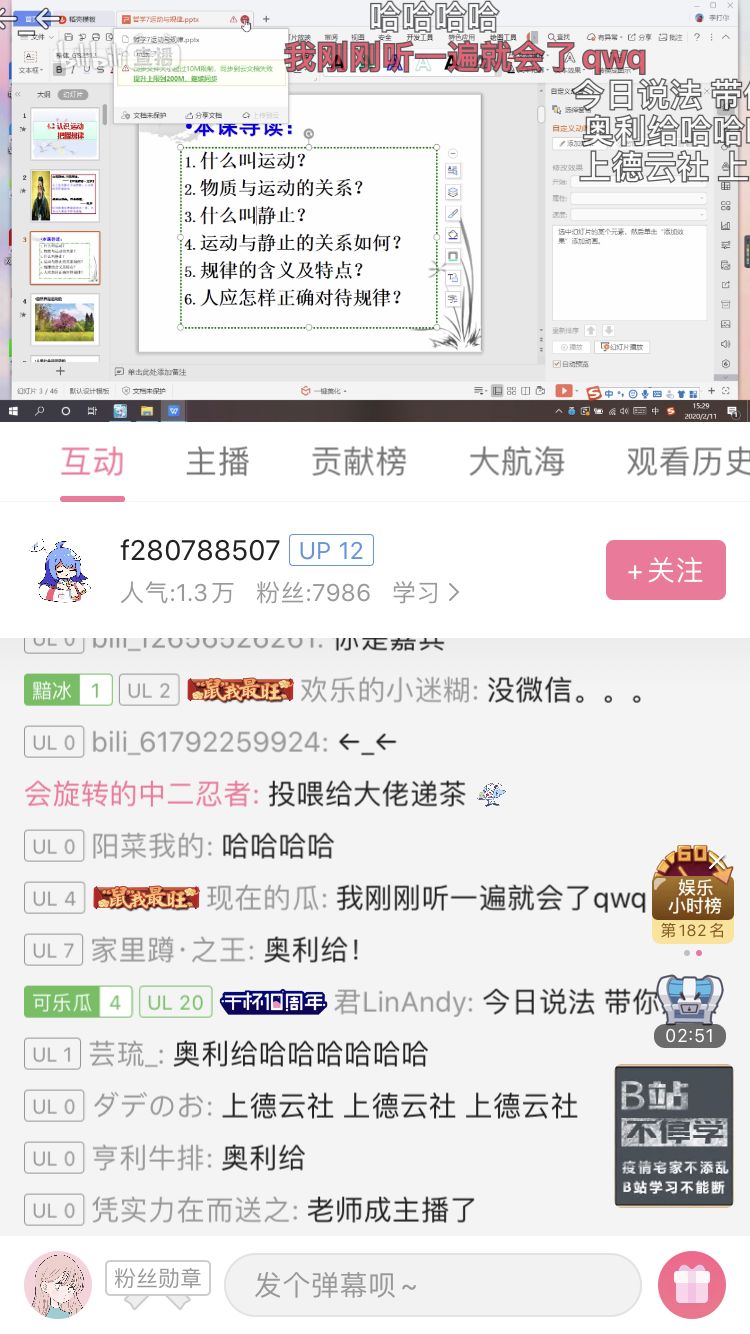
Task: Tap the 粉丝勋章 fan medal button
Action: 157,1279
